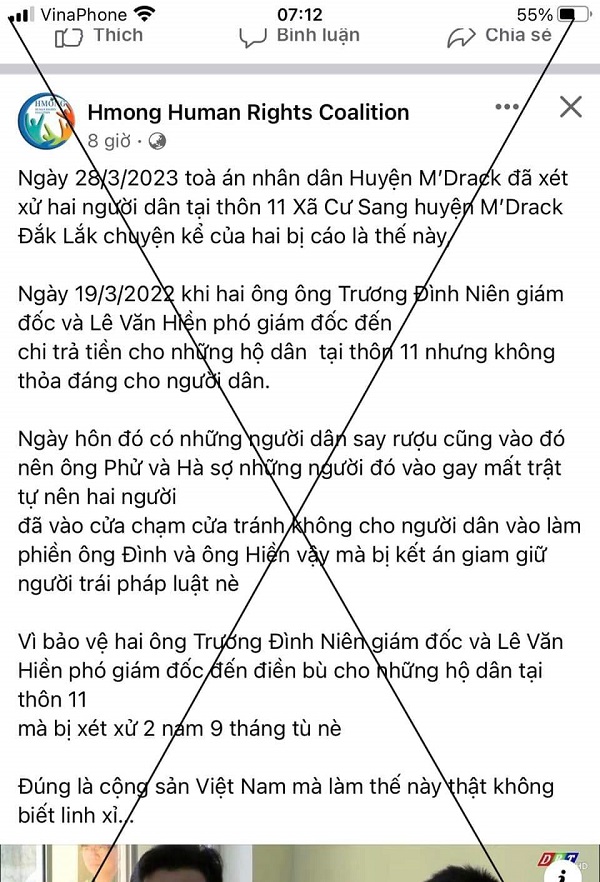Open Hmong Human Rights Coalition page
Screen dimensions: 600x882
point(248,112)
